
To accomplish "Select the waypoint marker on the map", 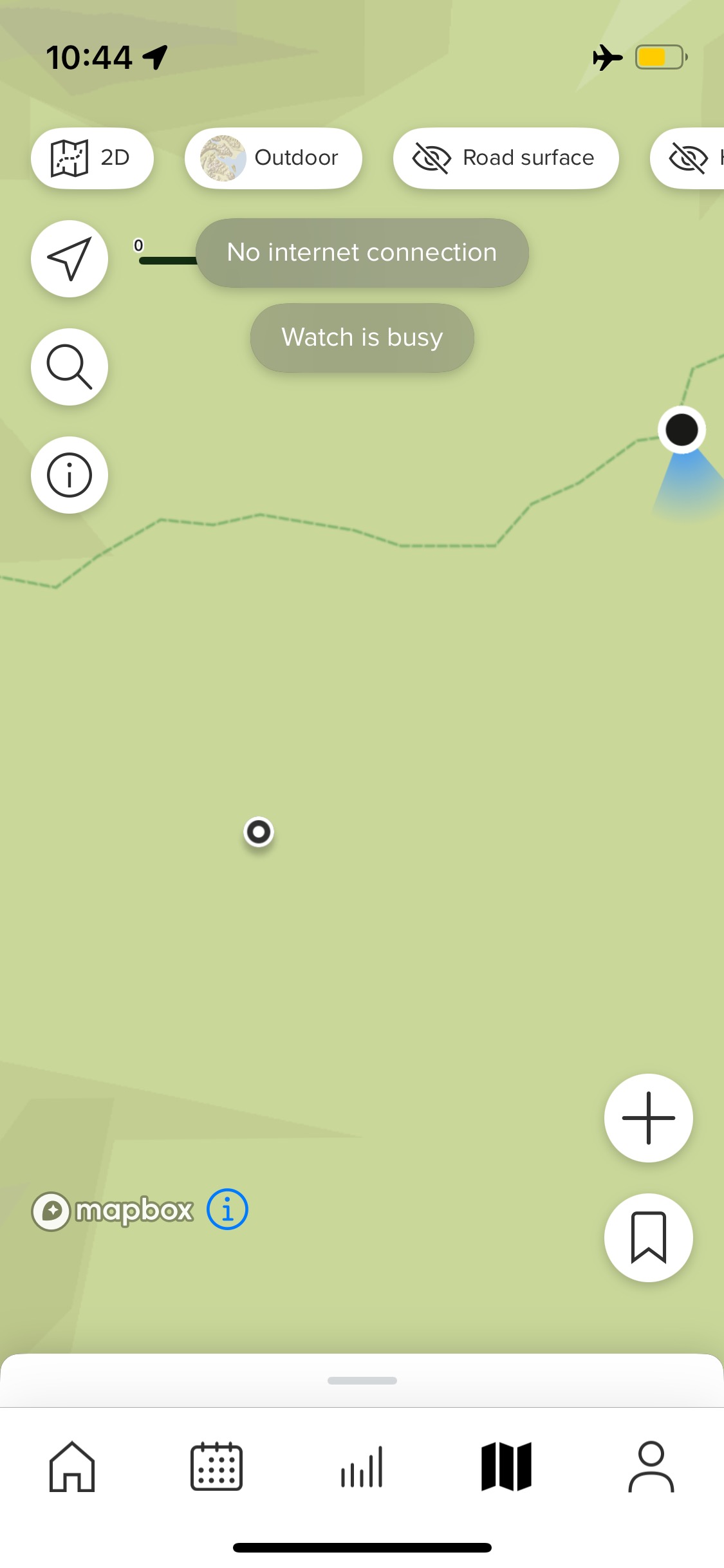I will tap(259, 832).
